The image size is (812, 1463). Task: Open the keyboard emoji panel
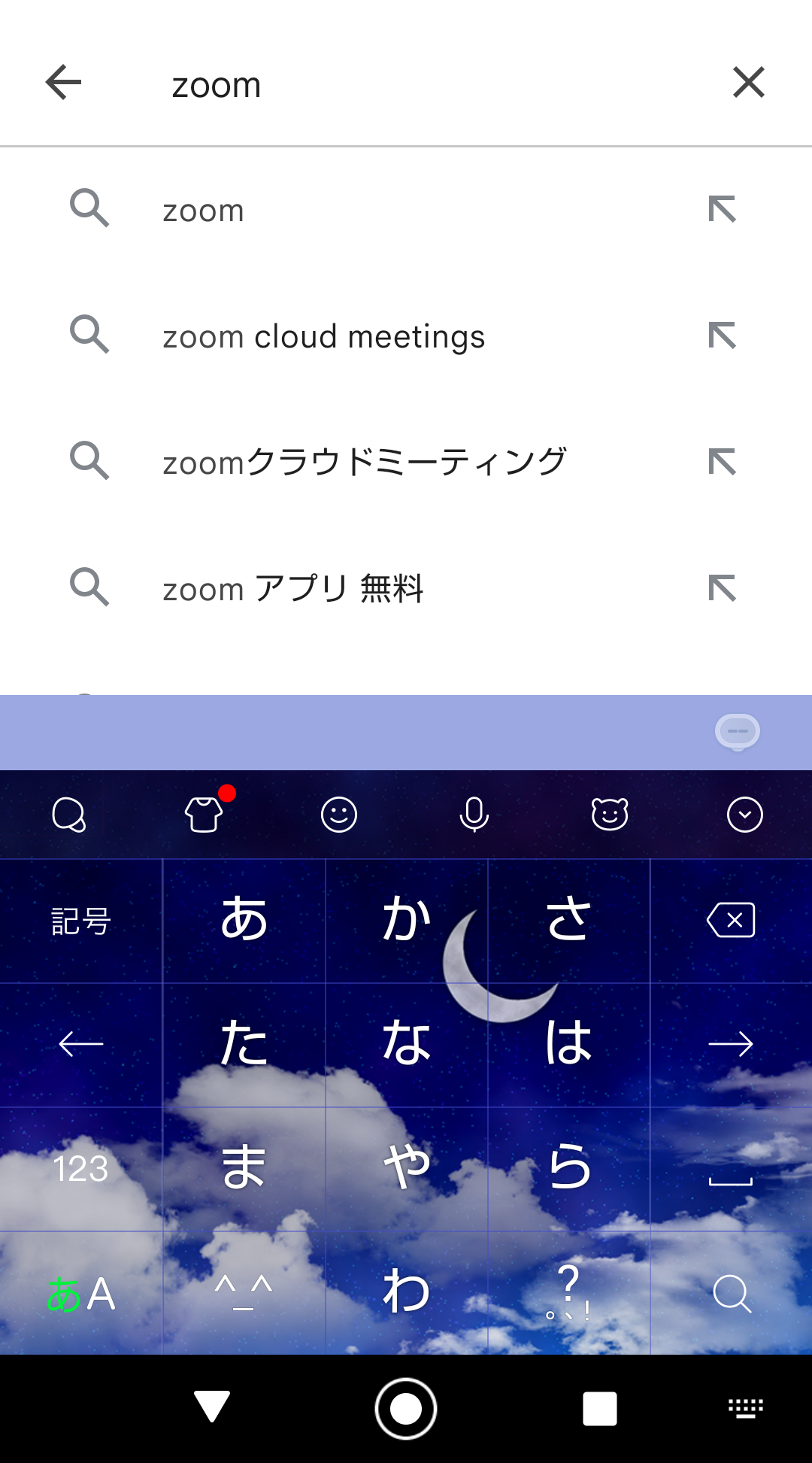[339, 815]
